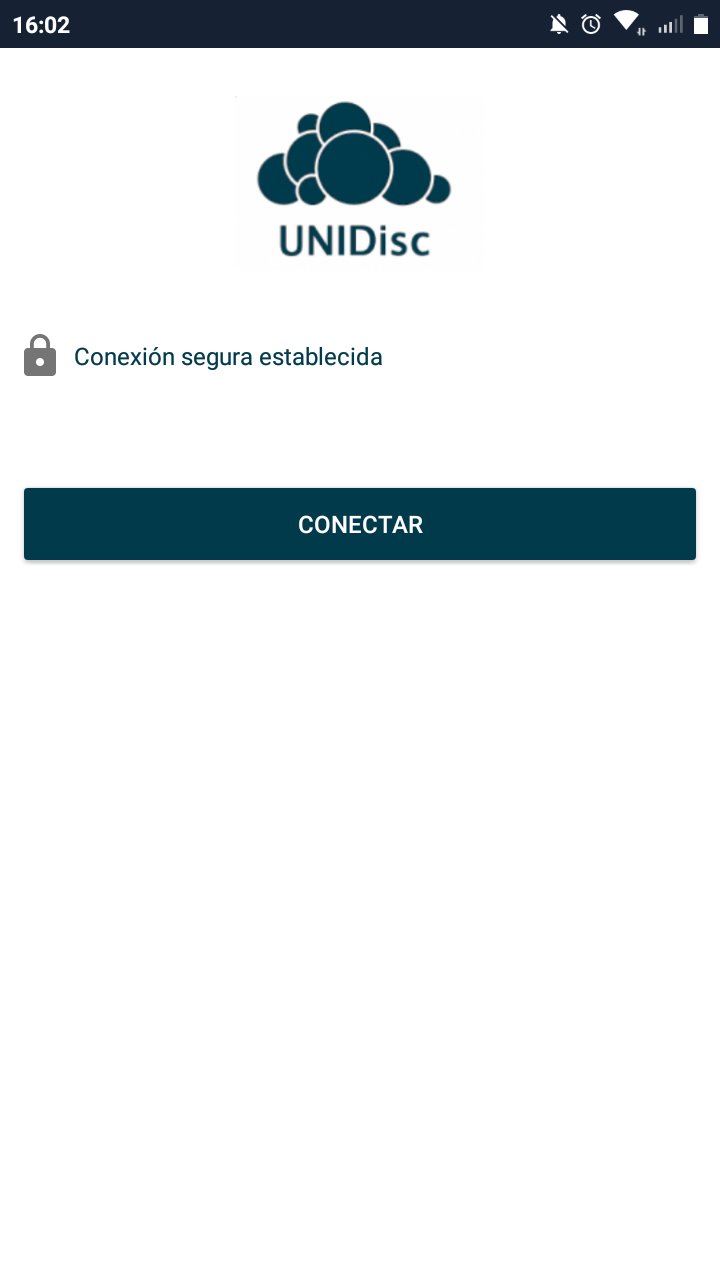Tap the alarm clock icon in status bar
The image size is (720, 1280).
[591, 23]
